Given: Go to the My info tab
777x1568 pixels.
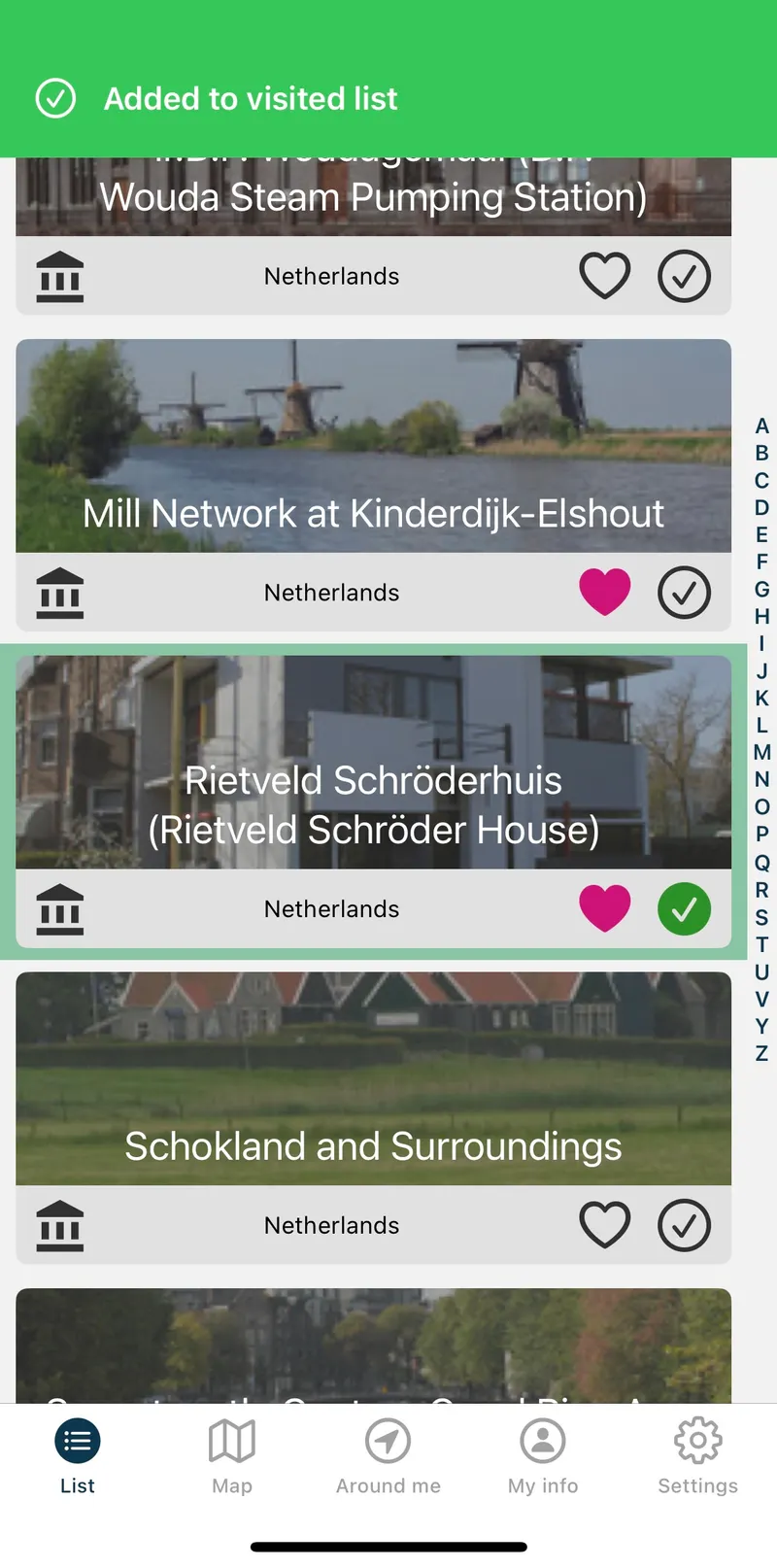Looking at the screenshot, I should [543, 1455].
